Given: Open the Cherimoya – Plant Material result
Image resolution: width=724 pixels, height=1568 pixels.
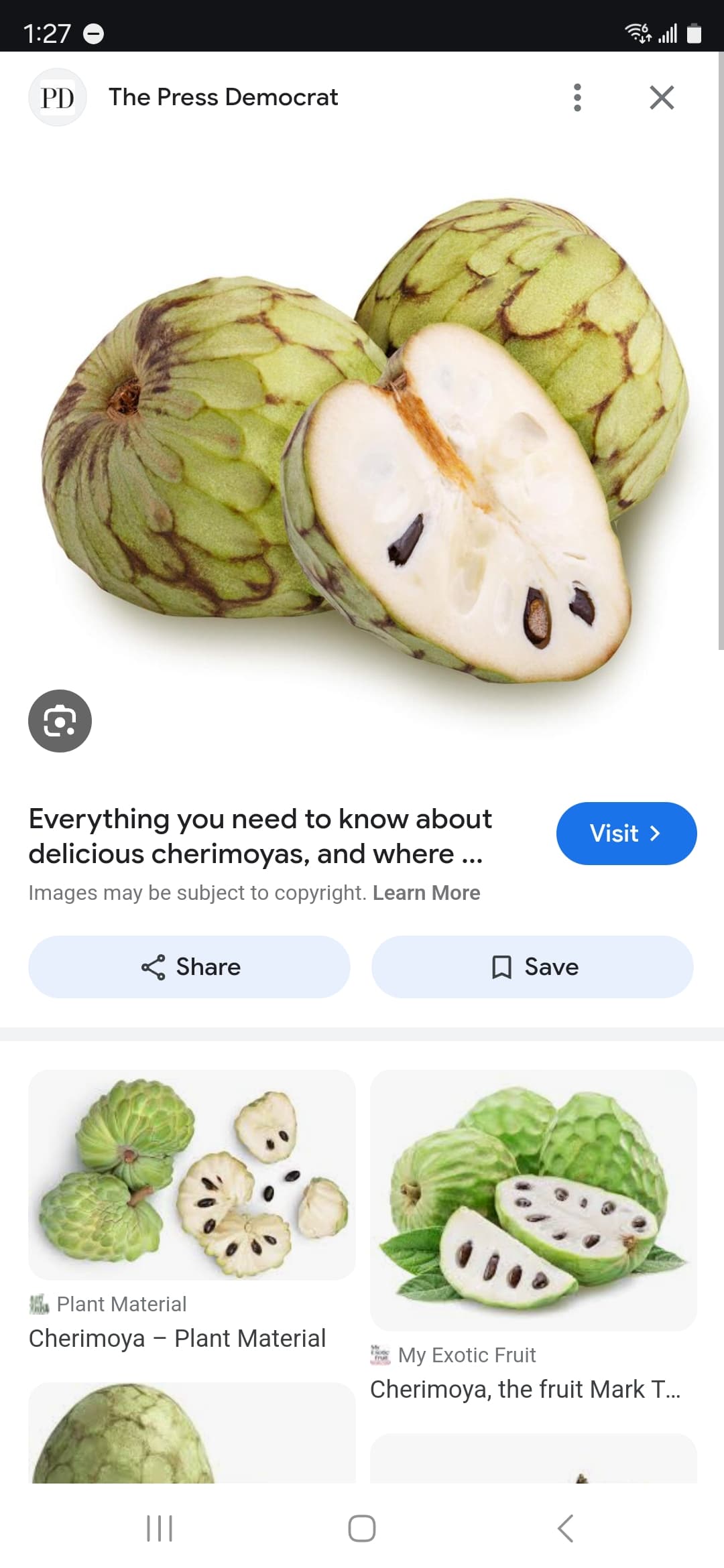Looking at the screenshot, I should (192, 1176).
